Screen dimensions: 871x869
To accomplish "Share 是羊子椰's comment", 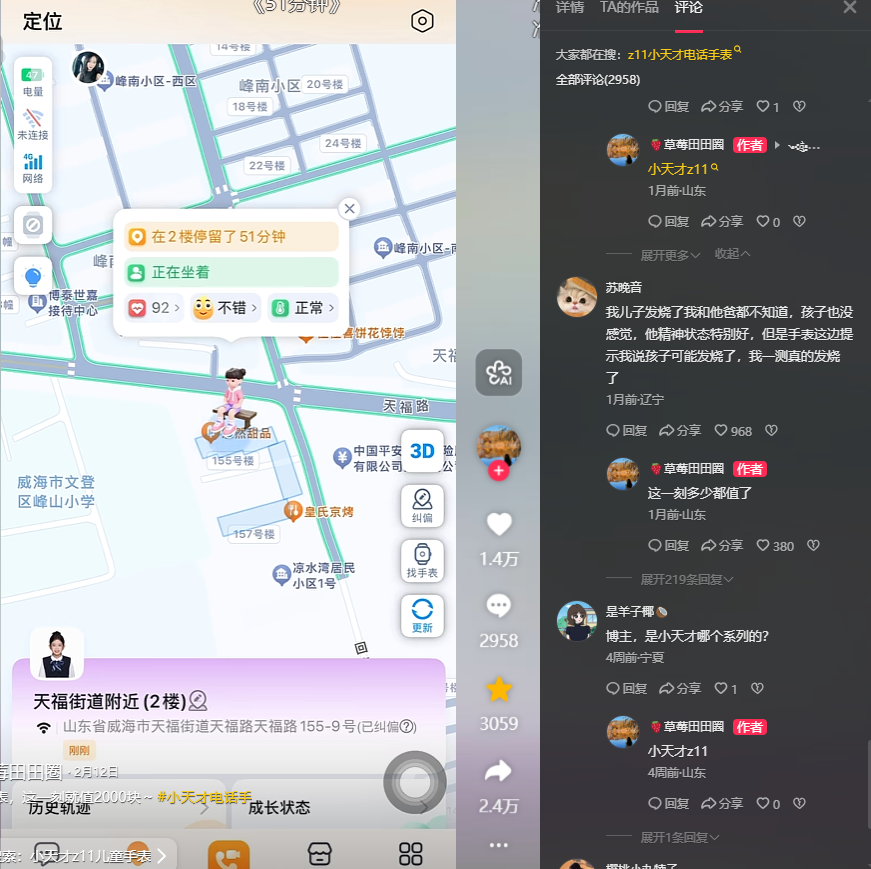I will [680, 689].
